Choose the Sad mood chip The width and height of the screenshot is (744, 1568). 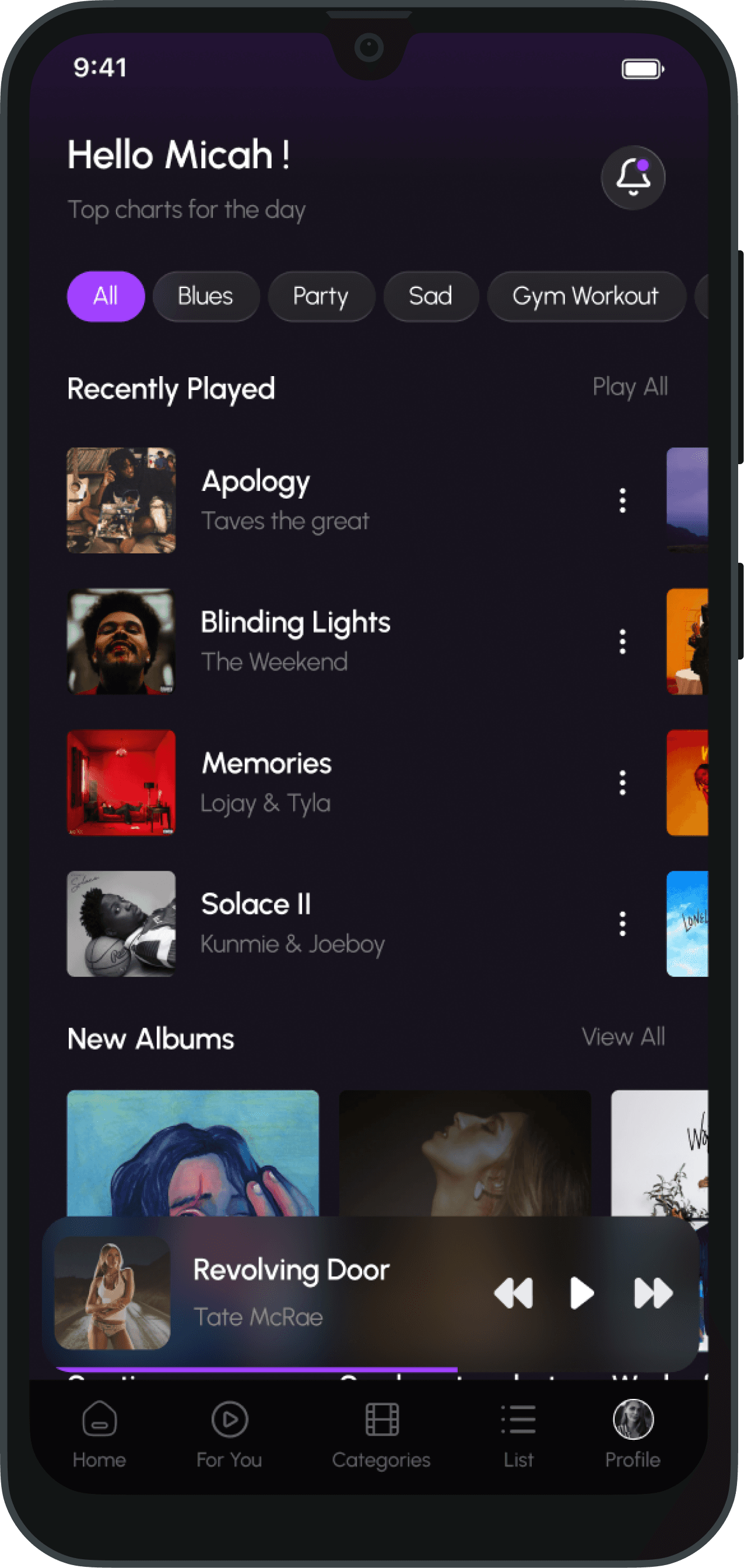[430, 296]
